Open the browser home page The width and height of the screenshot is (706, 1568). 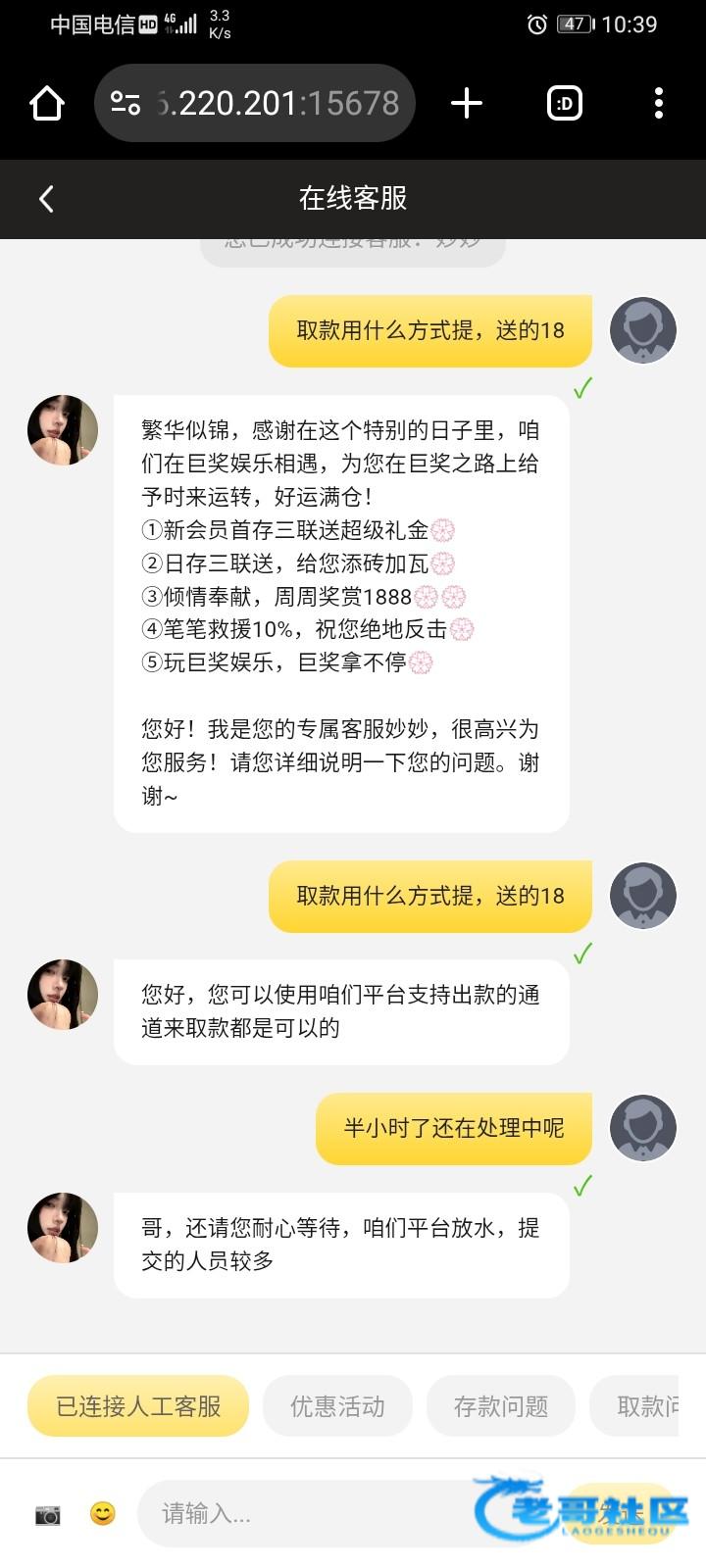coord(47,103)
